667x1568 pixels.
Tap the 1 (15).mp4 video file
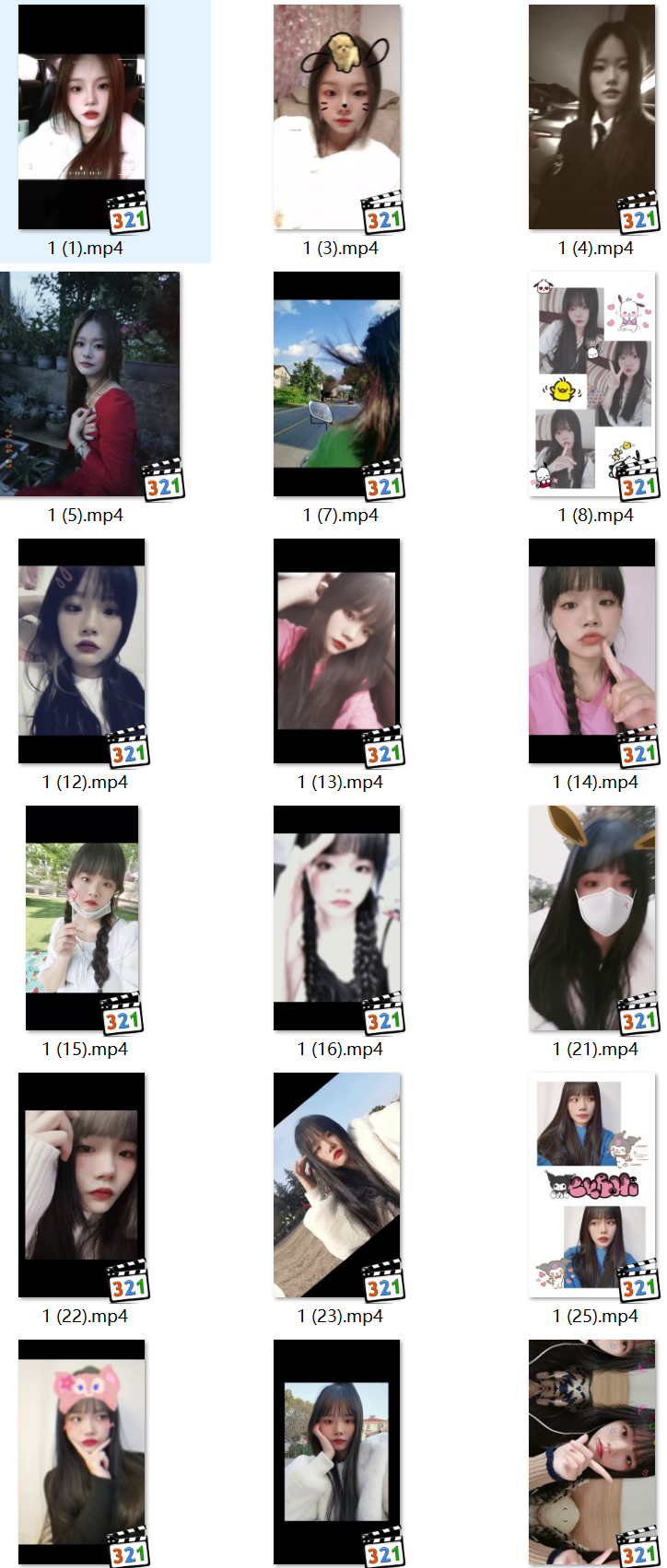click(82, 918)
